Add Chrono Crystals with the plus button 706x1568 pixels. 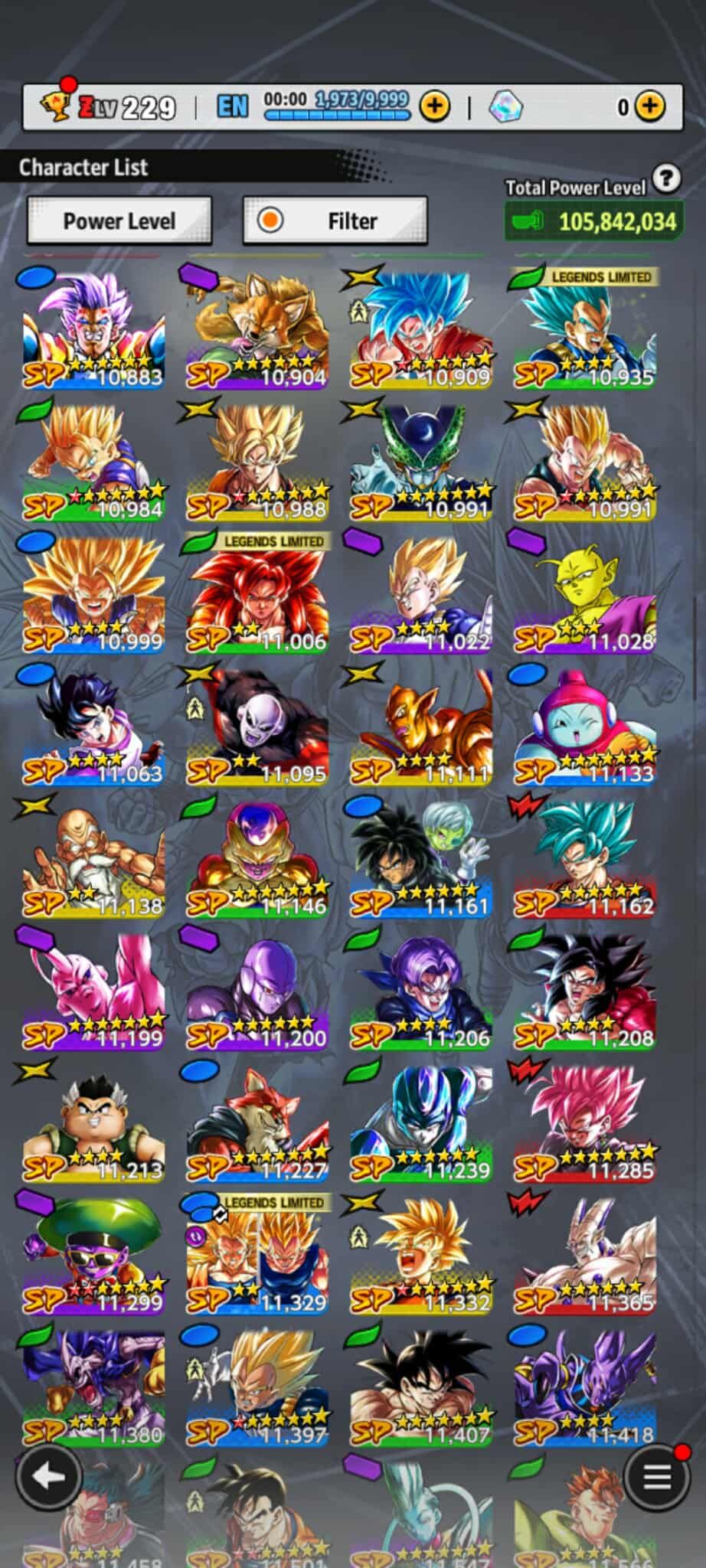pyautogui.click(x=650, y=106)
